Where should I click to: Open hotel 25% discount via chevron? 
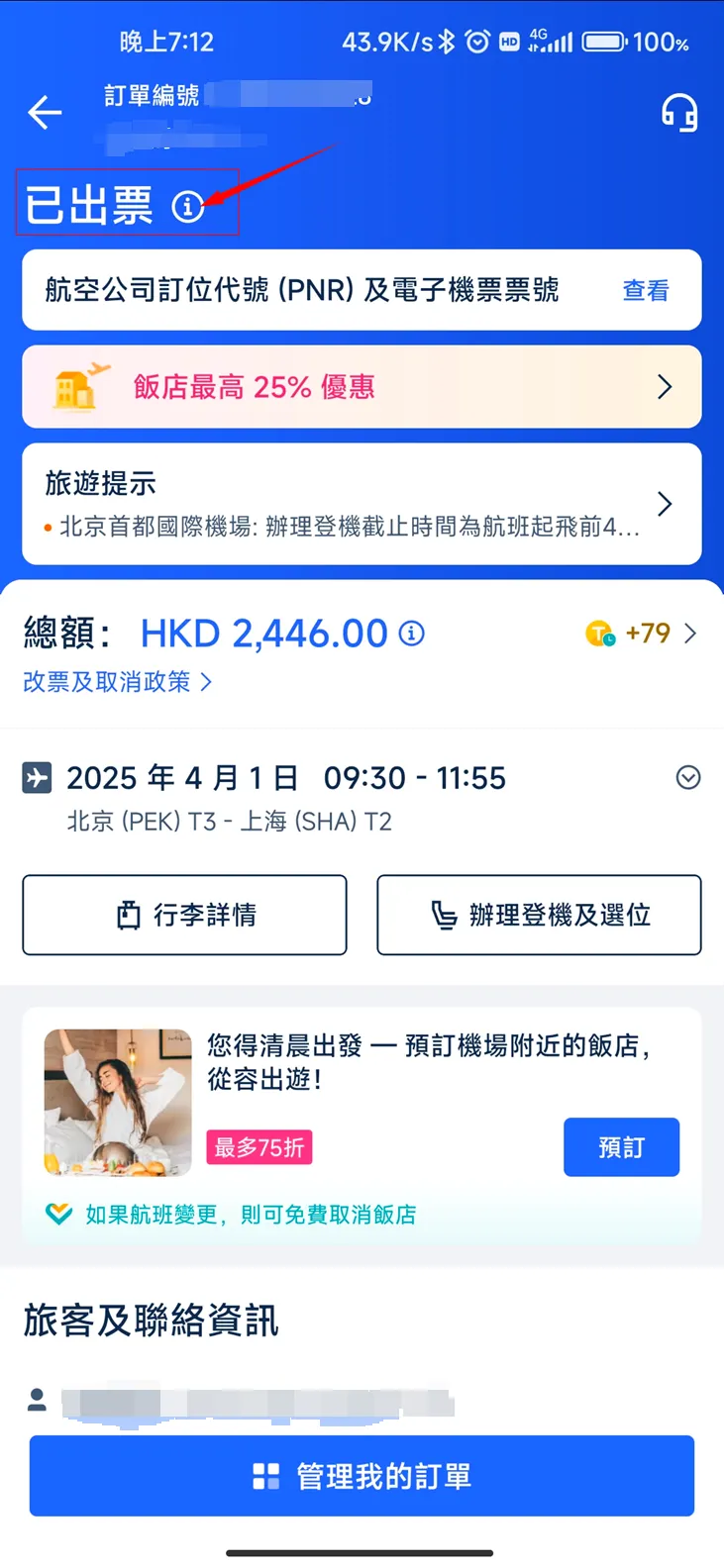point(665,386)
